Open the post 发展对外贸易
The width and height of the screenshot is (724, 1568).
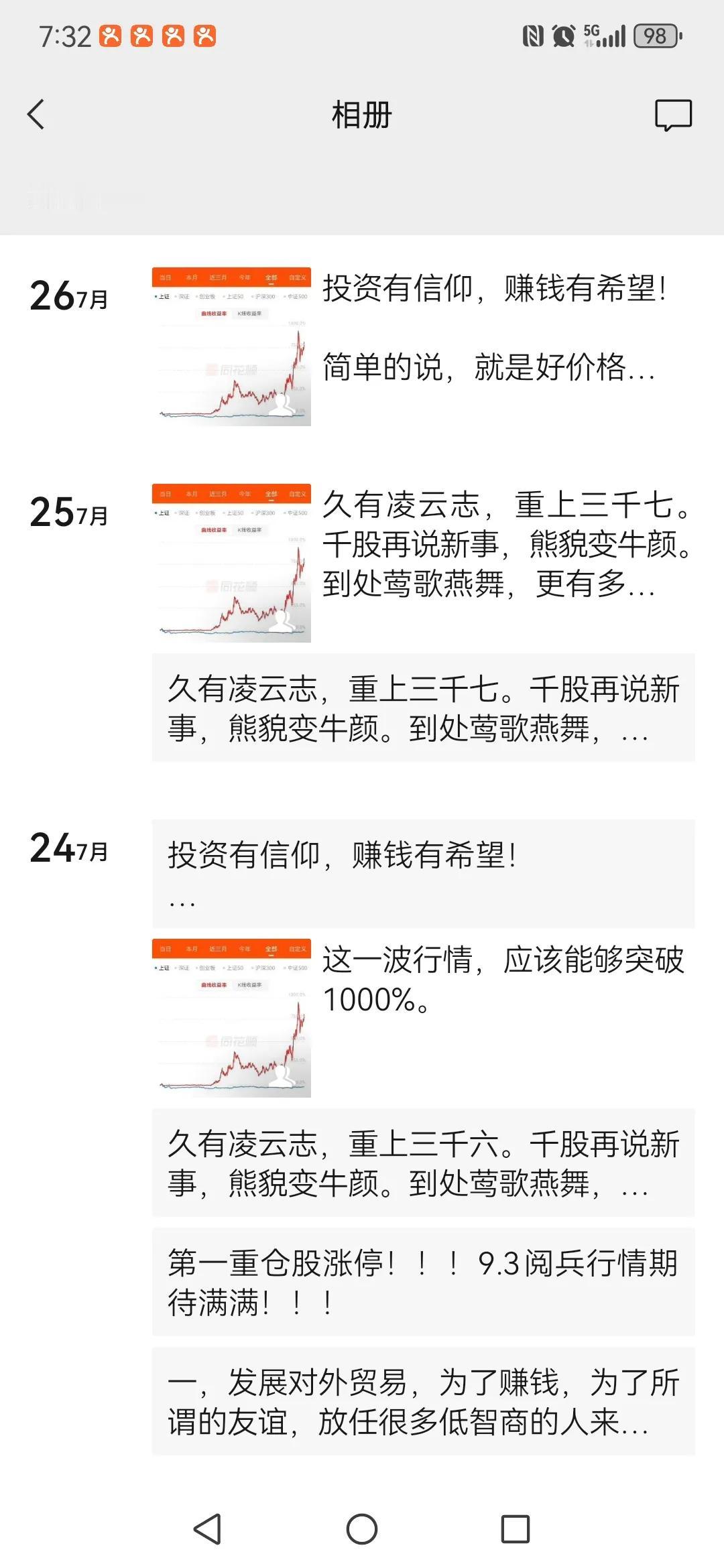point(423,1401)
